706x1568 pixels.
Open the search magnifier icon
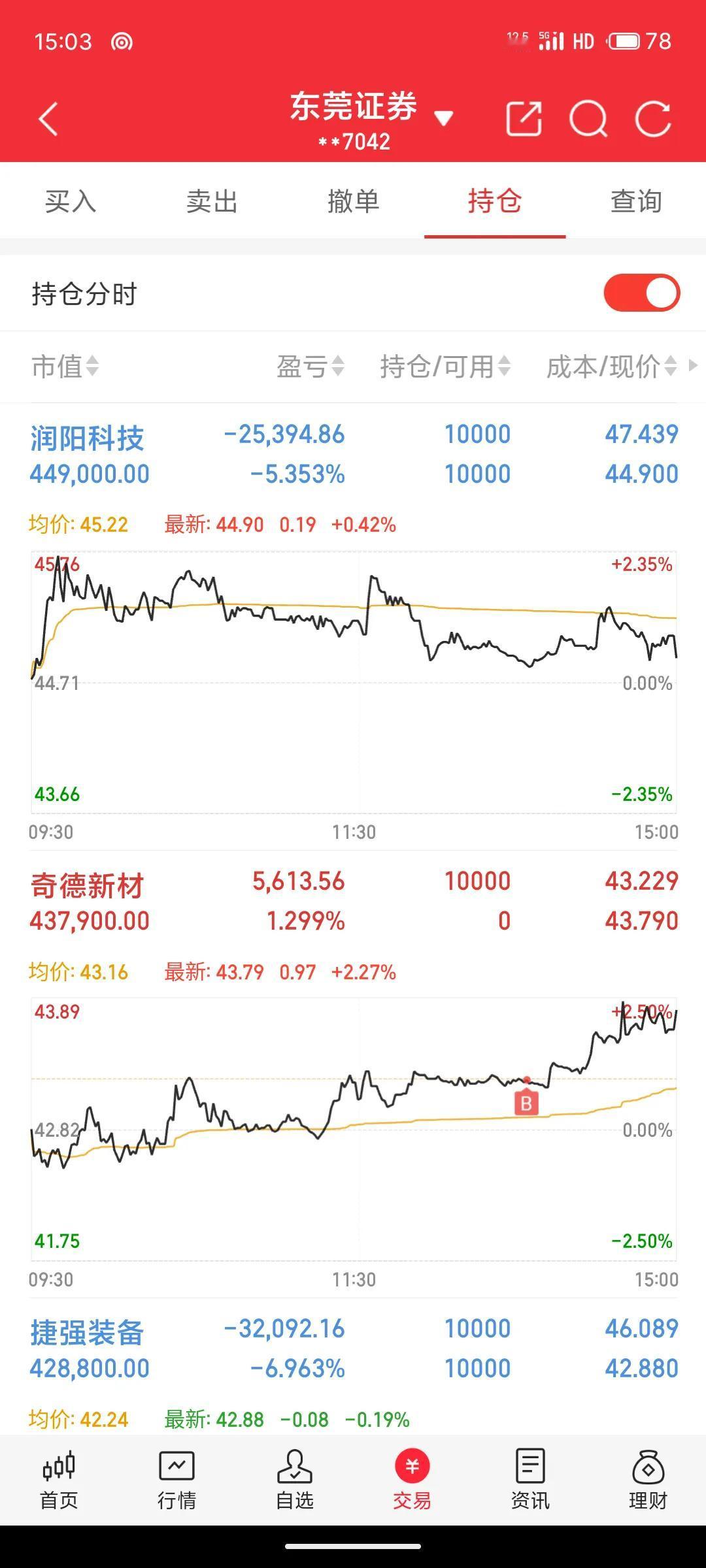point(588,119)
